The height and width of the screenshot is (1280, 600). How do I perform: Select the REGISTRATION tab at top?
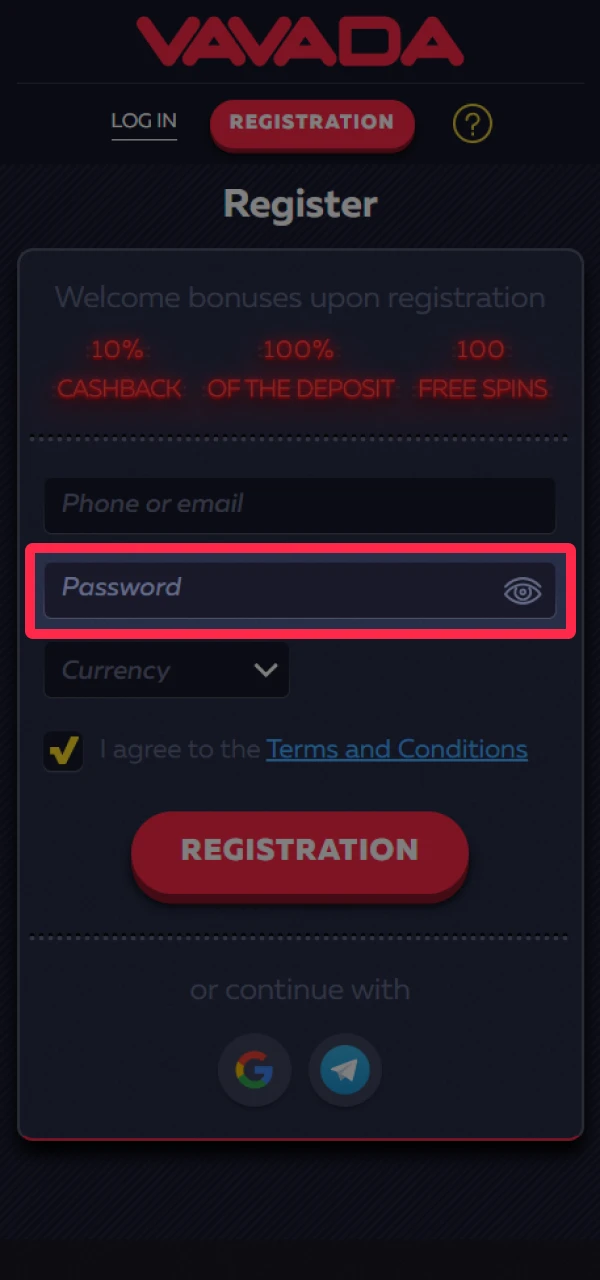311,123
